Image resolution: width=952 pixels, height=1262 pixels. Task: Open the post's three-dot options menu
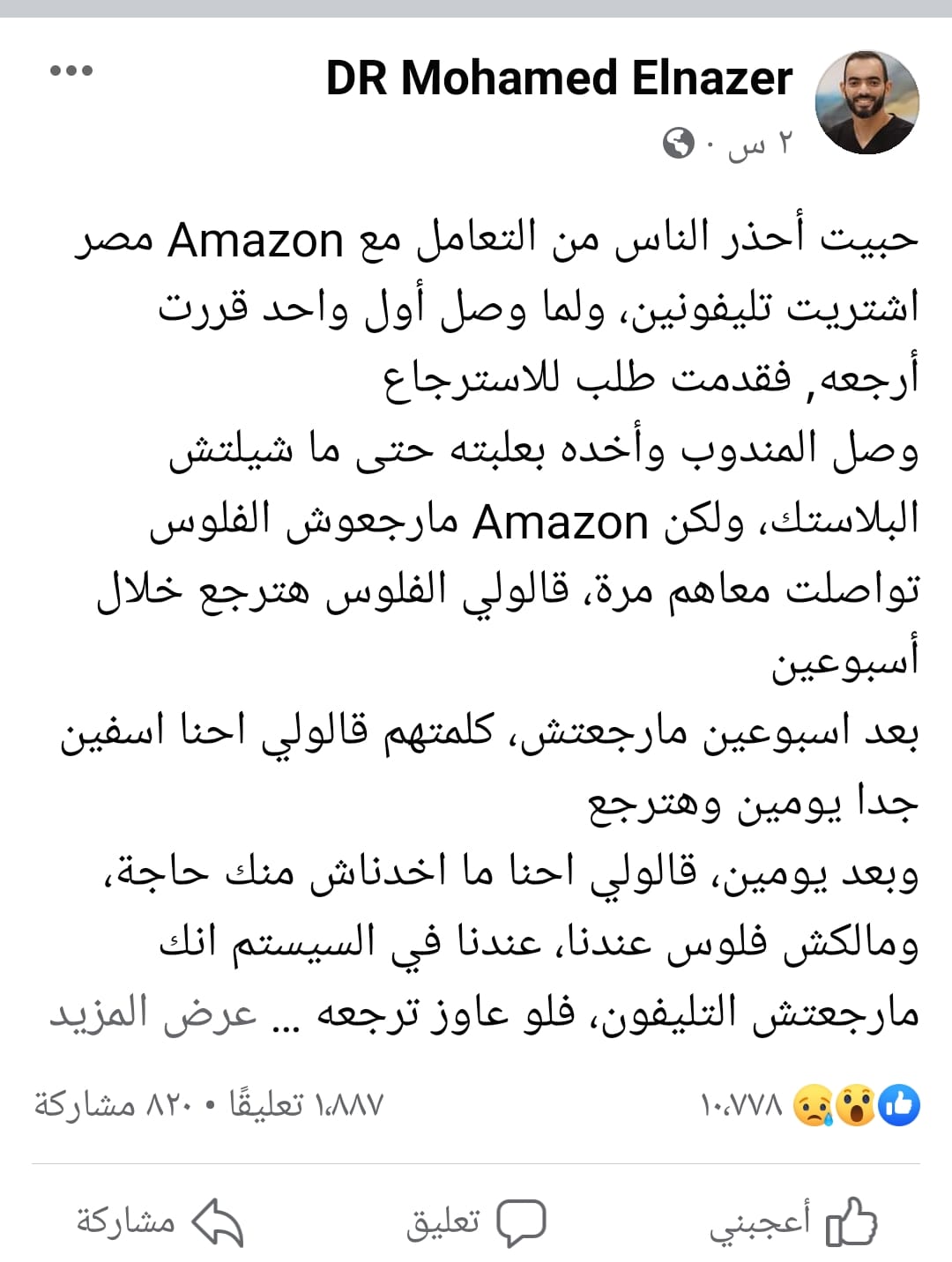(x=71, y=71)
